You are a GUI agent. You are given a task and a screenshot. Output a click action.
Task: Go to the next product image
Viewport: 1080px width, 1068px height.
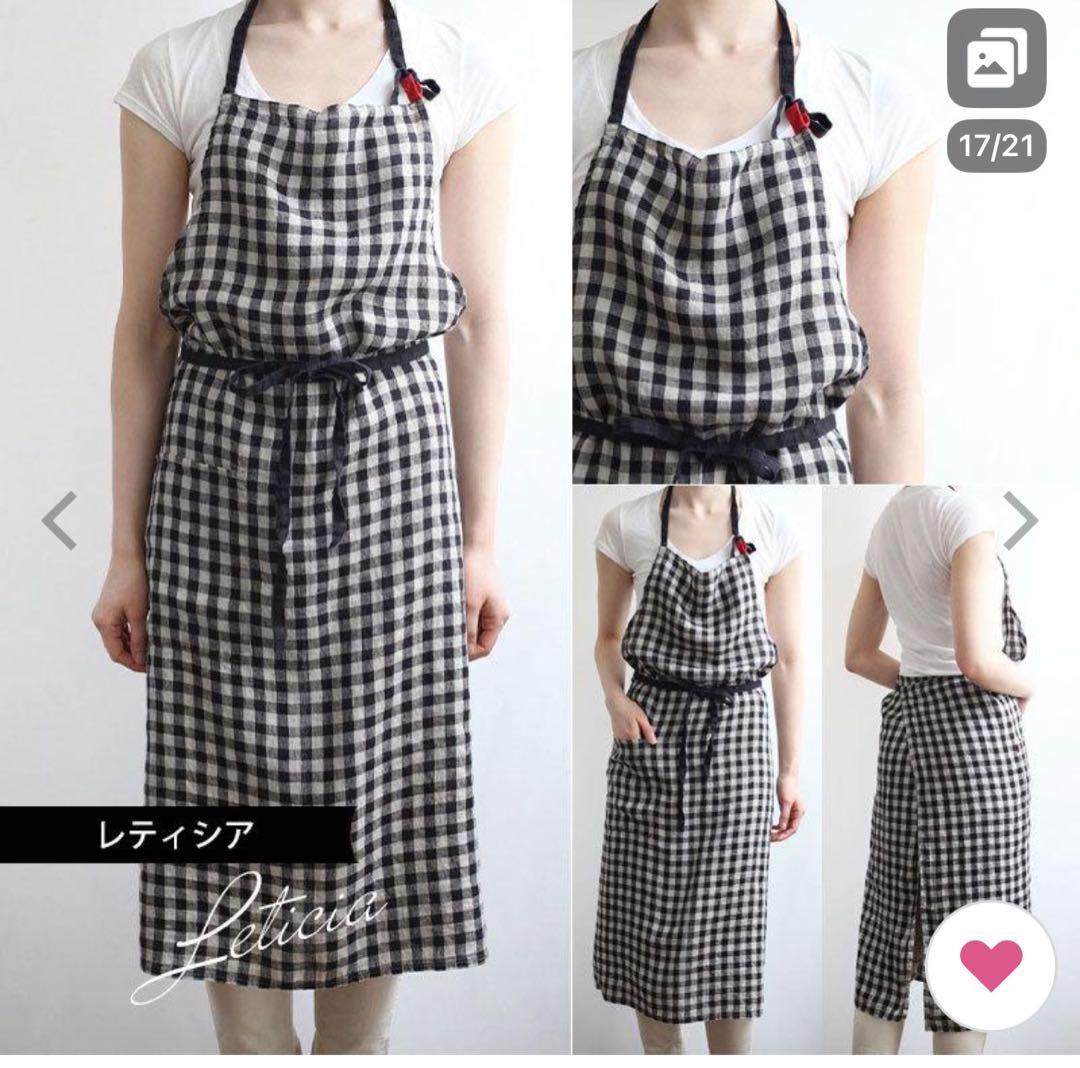click(1020, 521)
